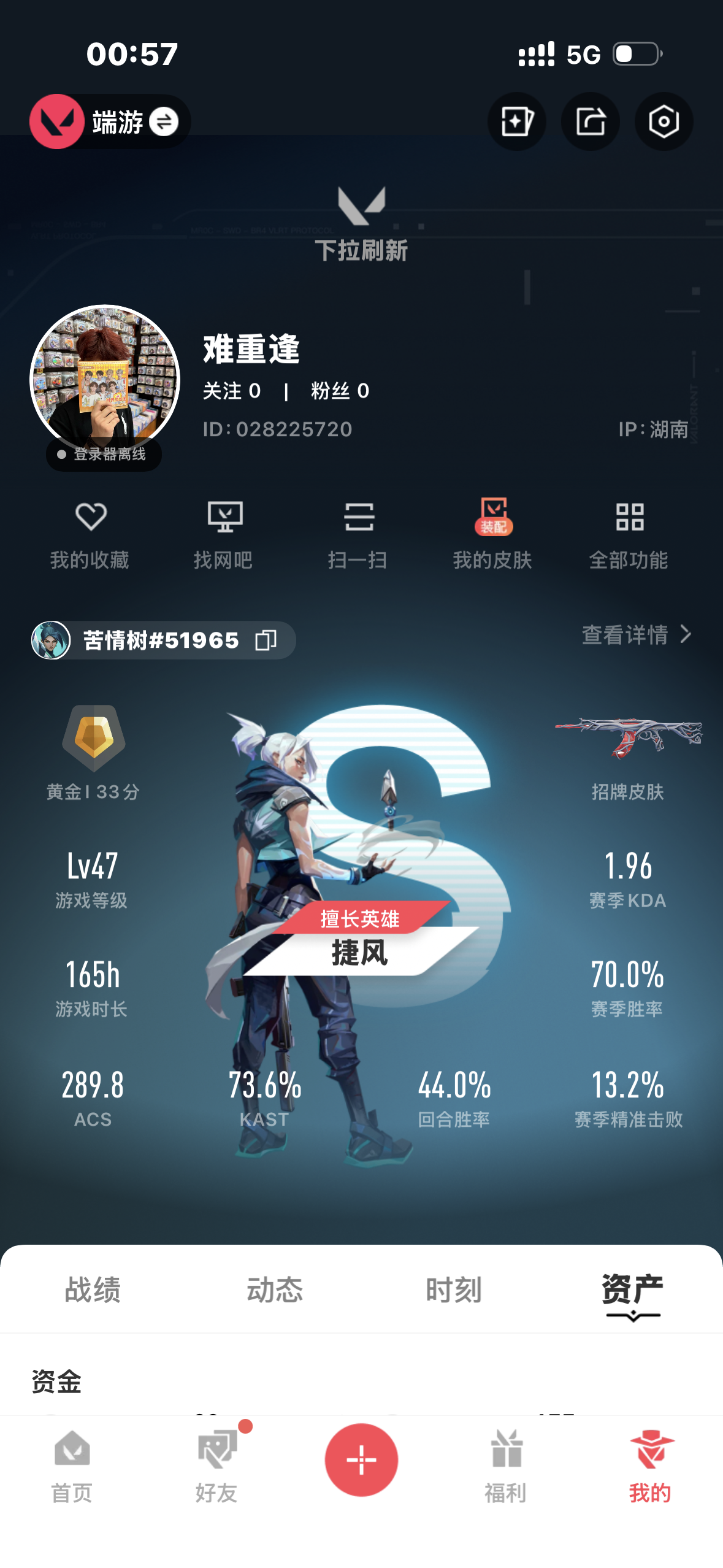Tap the share icon at top
The width and height of the screenshot is (723, 1568).
tap(590, 121)
